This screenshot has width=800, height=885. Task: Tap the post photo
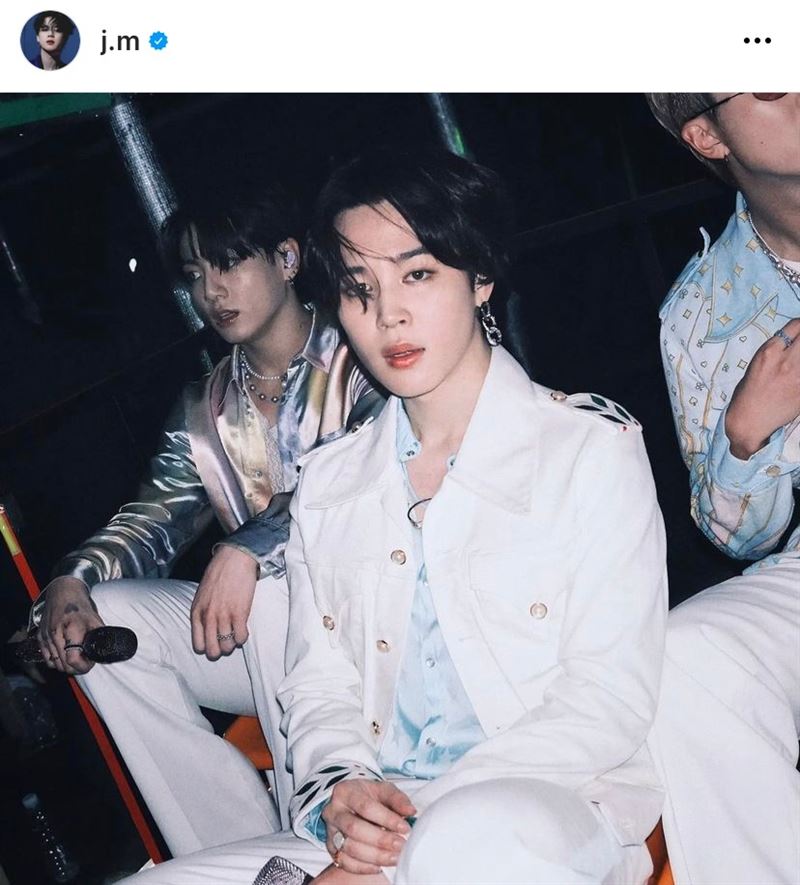pos(400,488)
